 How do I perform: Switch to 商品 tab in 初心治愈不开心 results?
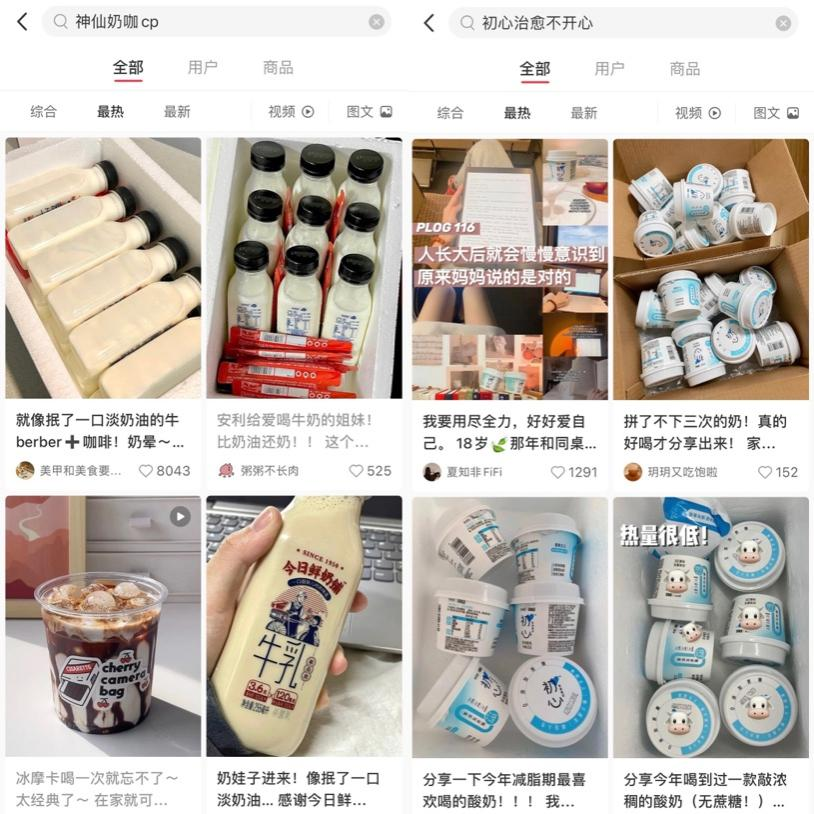coord(685,69)
